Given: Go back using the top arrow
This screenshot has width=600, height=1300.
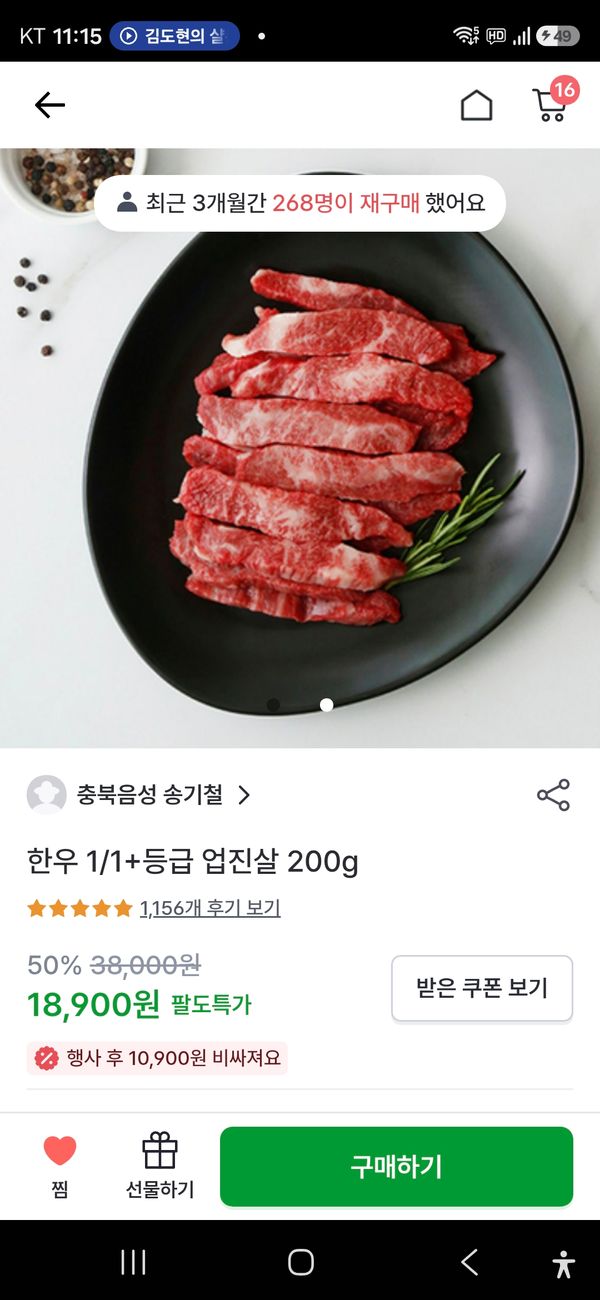Looking at the screenshot, I should (49, 105).
